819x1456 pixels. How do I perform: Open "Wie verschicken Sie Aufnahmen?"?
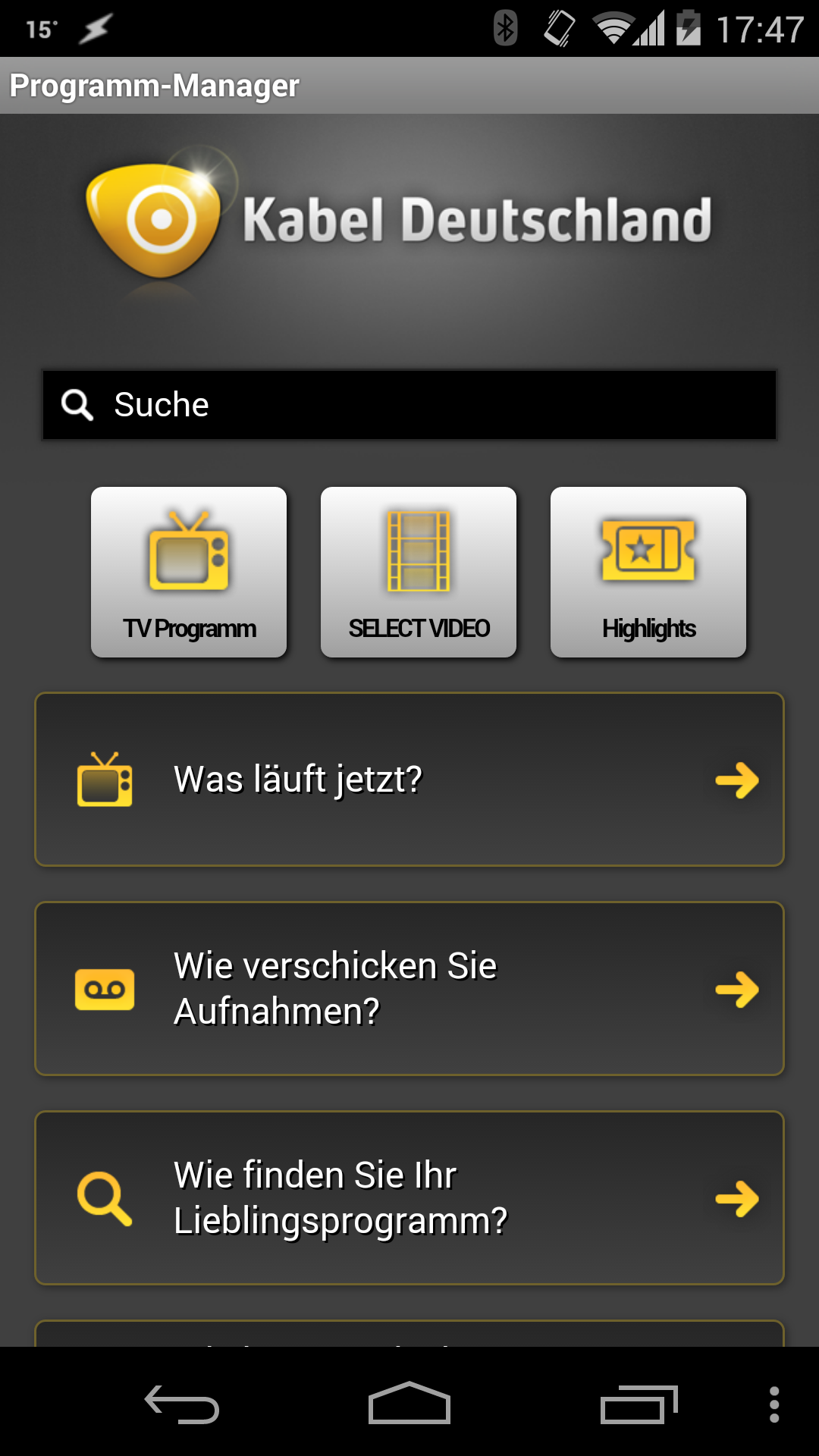coord(409,989)
